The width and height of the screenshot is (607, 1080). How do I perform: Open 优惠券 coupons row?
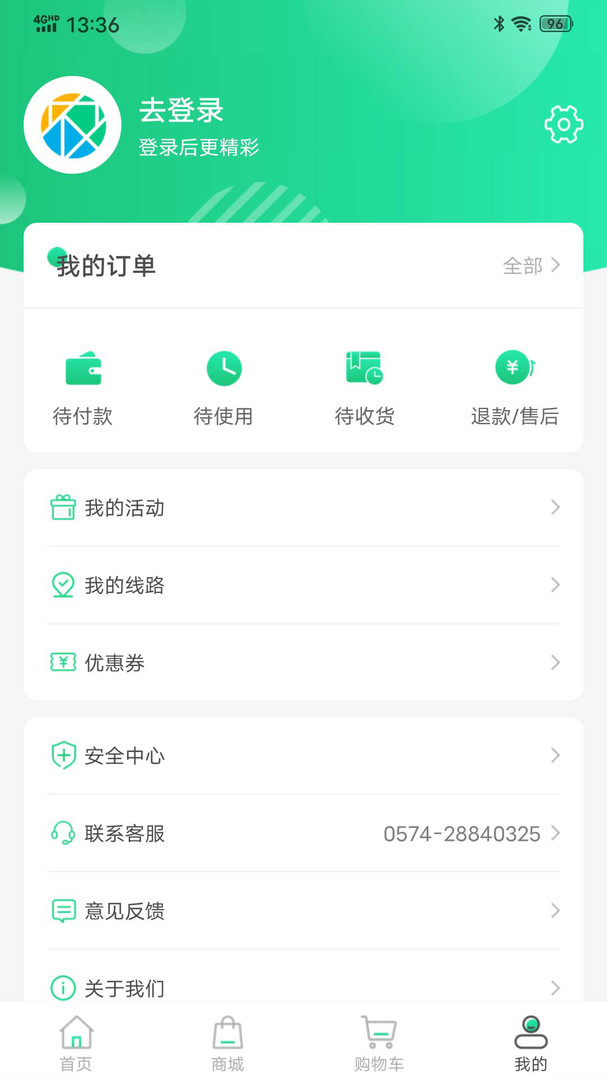tap(303, 663)
